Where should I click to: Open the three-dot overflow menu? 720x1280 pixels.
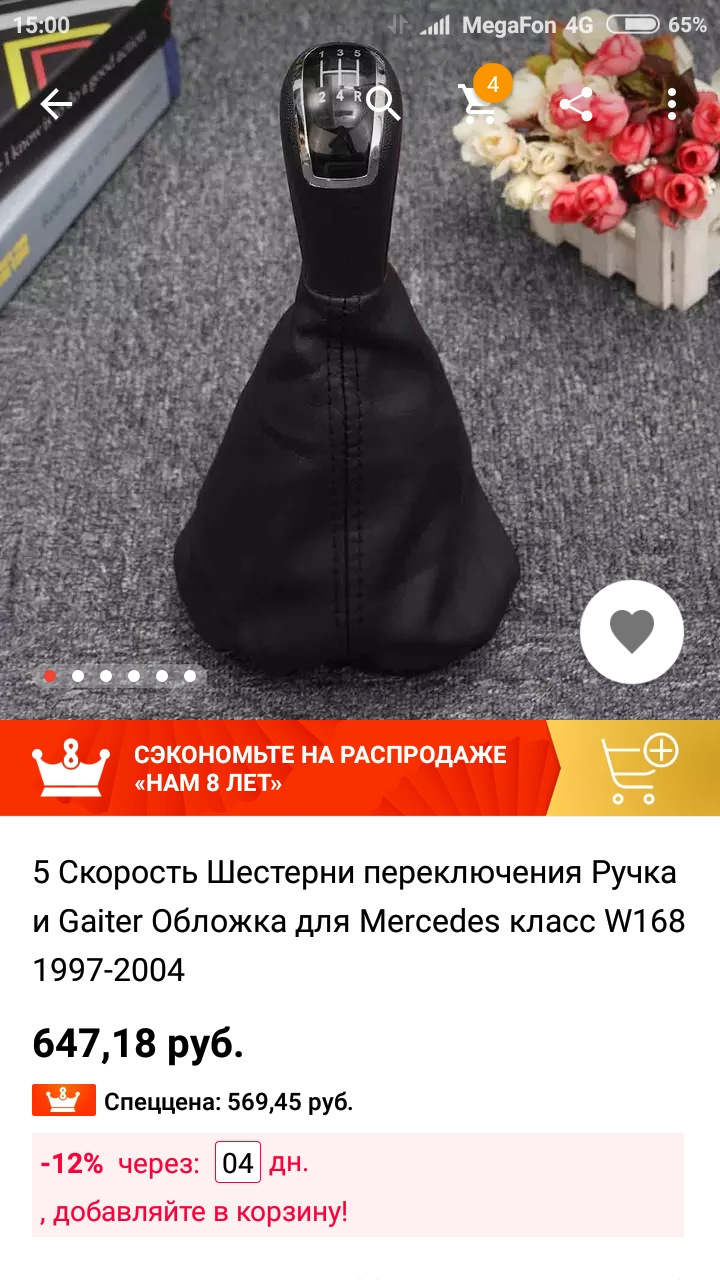pos(671,104)
